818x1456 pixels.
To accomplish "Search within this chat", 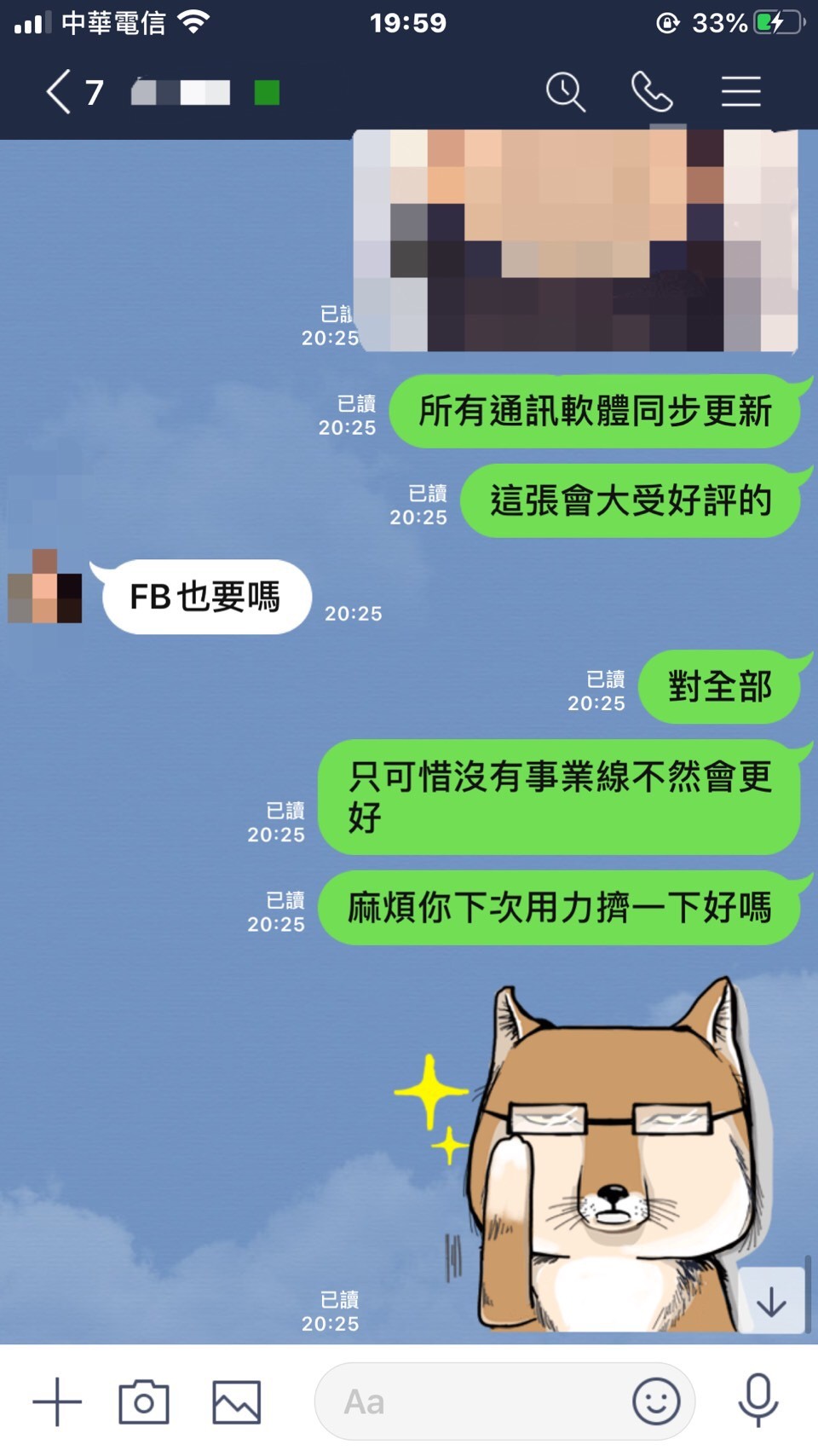I will pos(565,91).
